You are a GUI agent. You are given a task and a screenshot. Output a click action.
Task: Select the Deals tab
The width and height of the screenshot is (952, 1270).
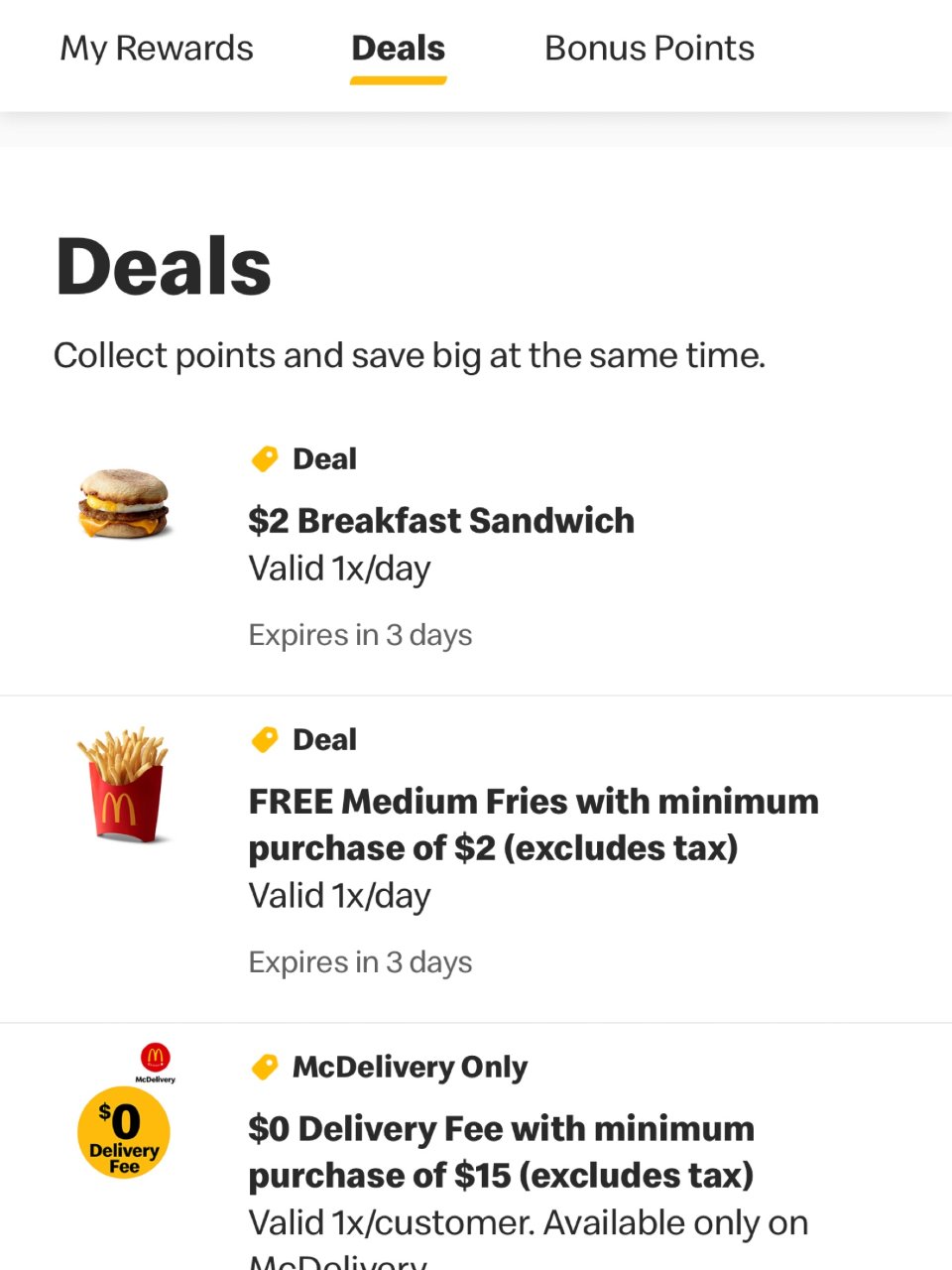(398, 48)
